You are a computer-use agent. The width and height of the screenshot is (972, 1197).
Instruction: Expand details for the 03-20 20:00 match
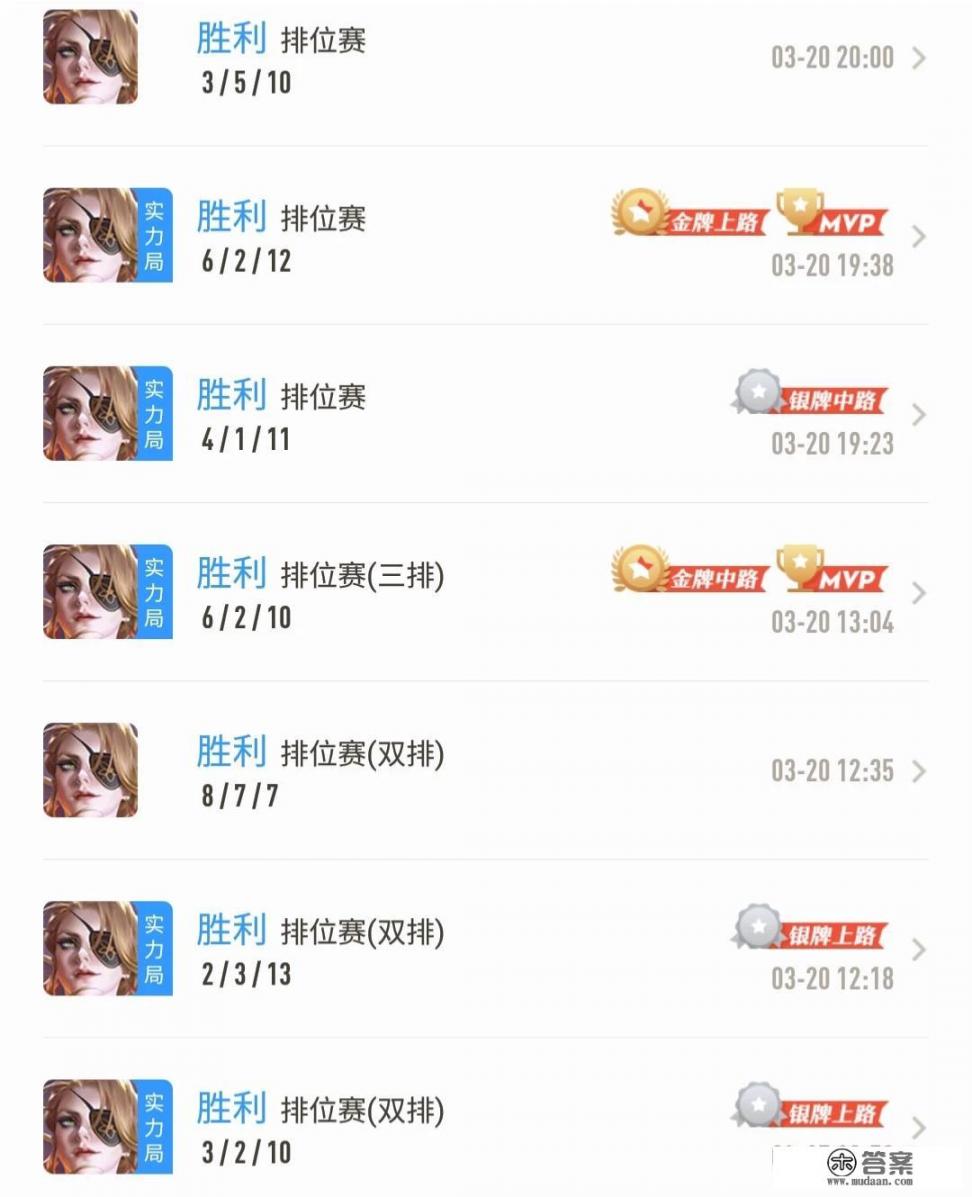(x=918, y=57)
